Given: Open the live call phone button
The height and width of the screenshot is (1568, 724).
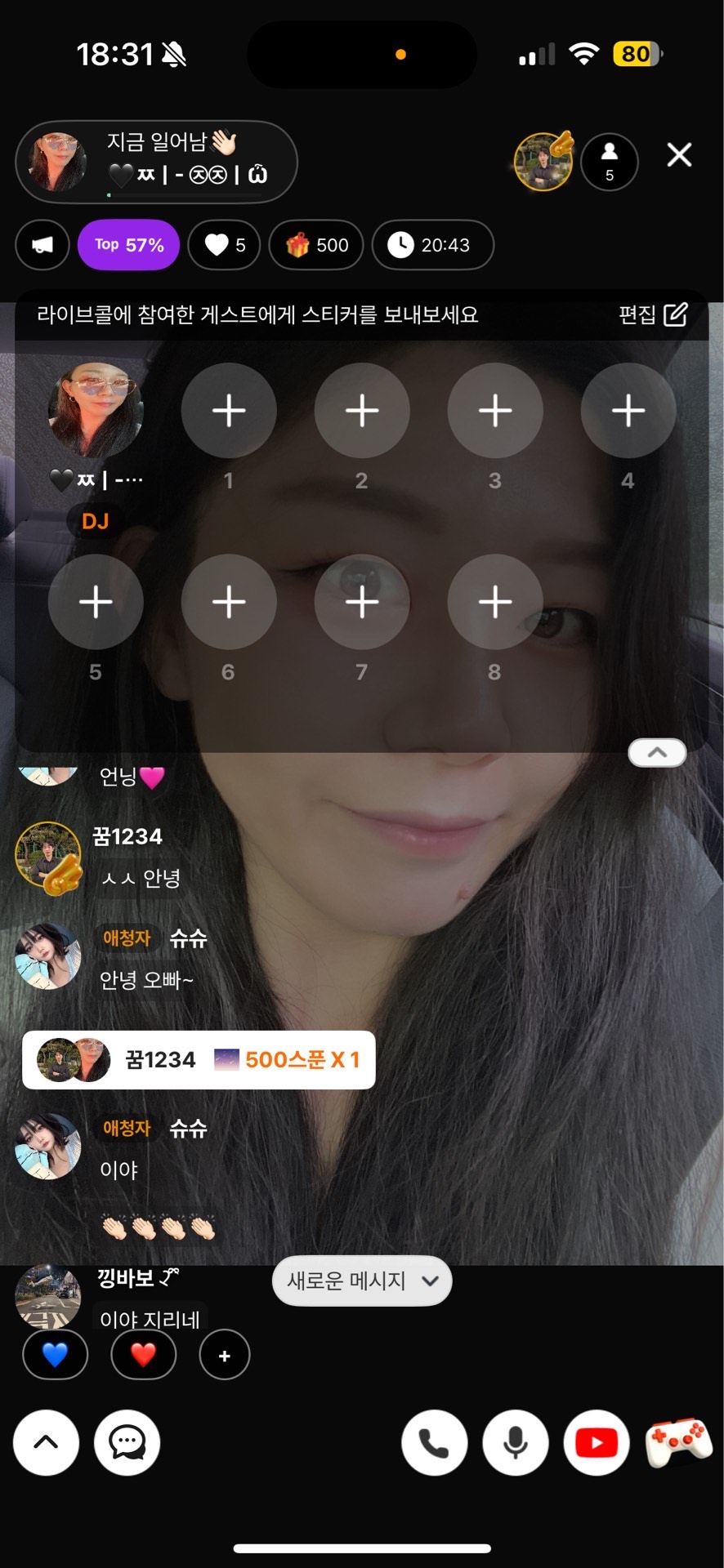Looking at the screenshot, I should [x=434, y=1443].
